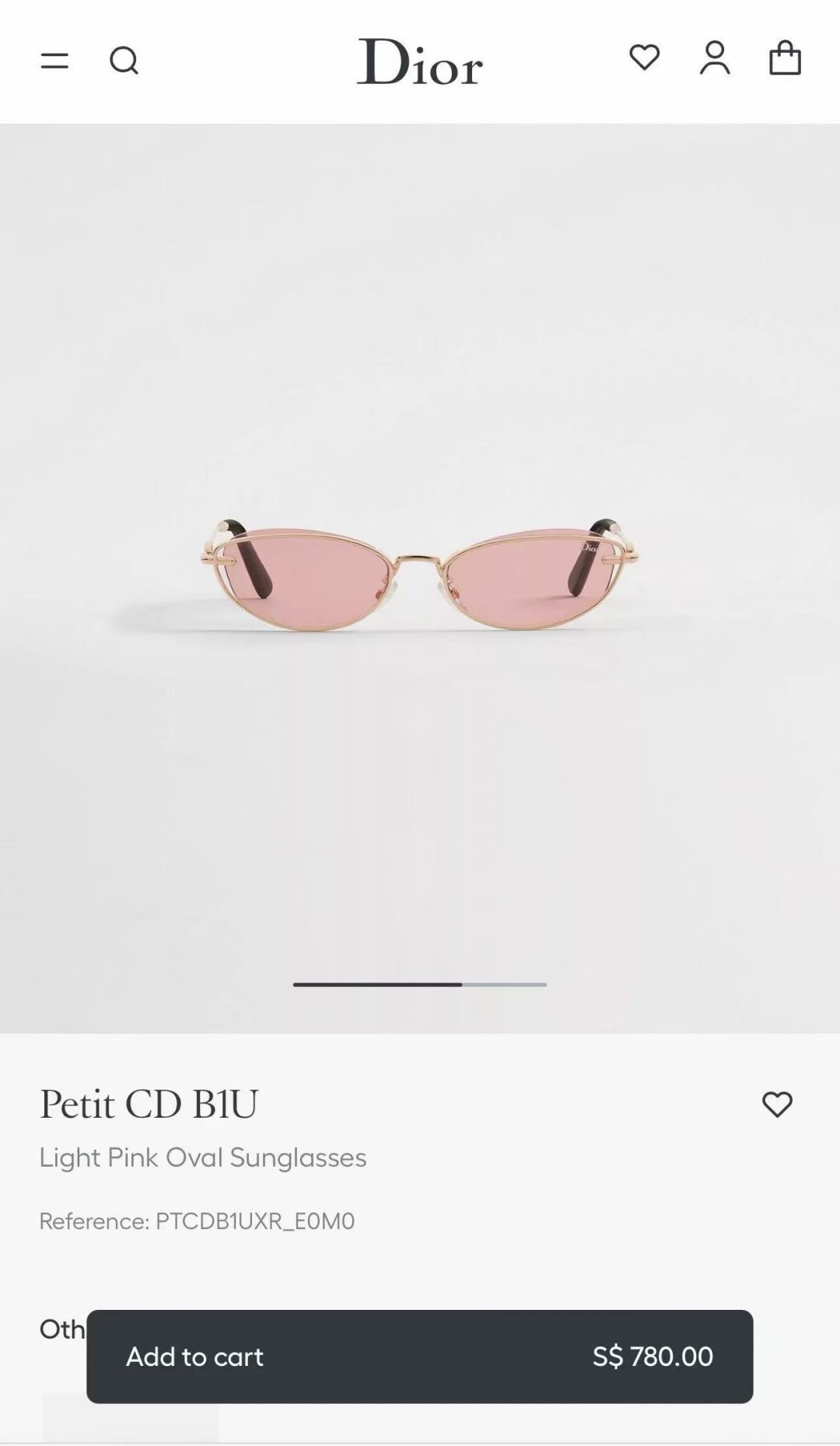
Task: Open the account profile icon
Action: pyautogui.click(x=715, y=58)
